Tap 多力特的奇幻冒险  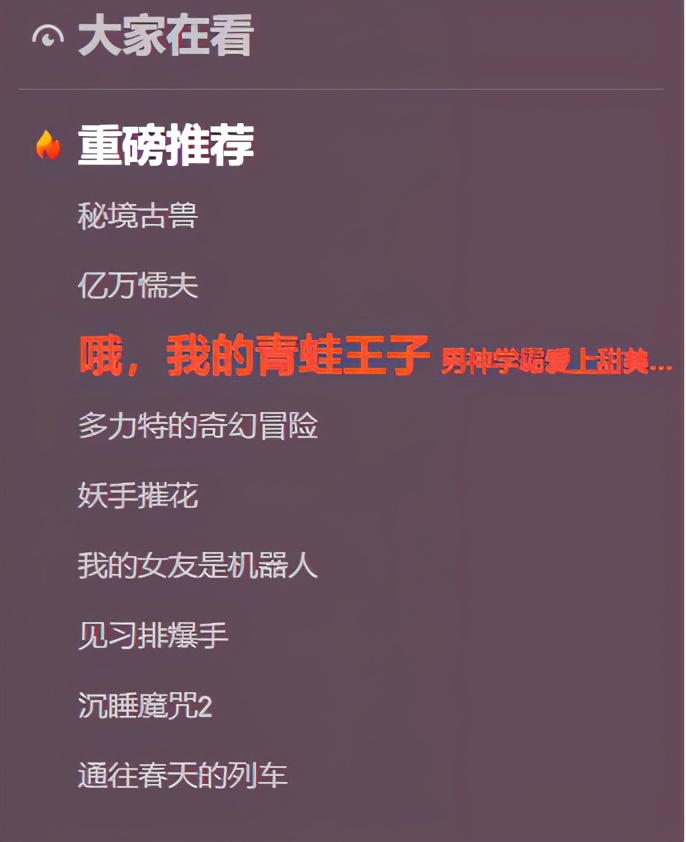(198, 426)
